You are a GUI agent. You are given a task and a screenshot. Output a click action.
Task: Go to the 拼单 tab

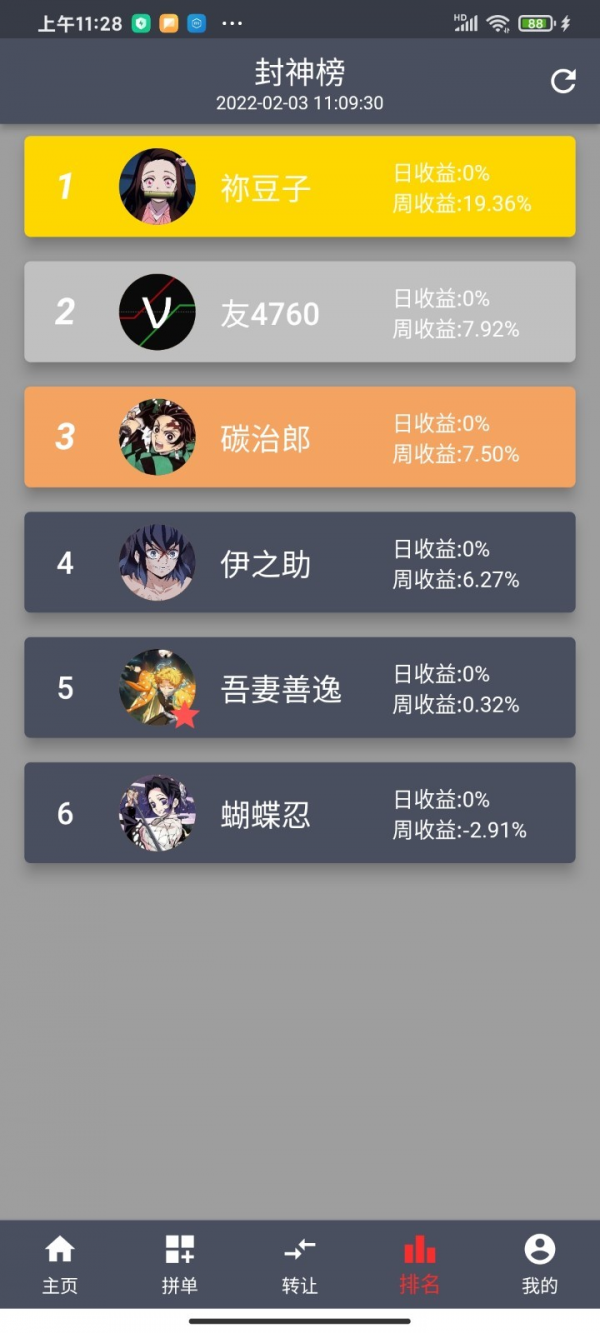click(x=180, y=1264)
